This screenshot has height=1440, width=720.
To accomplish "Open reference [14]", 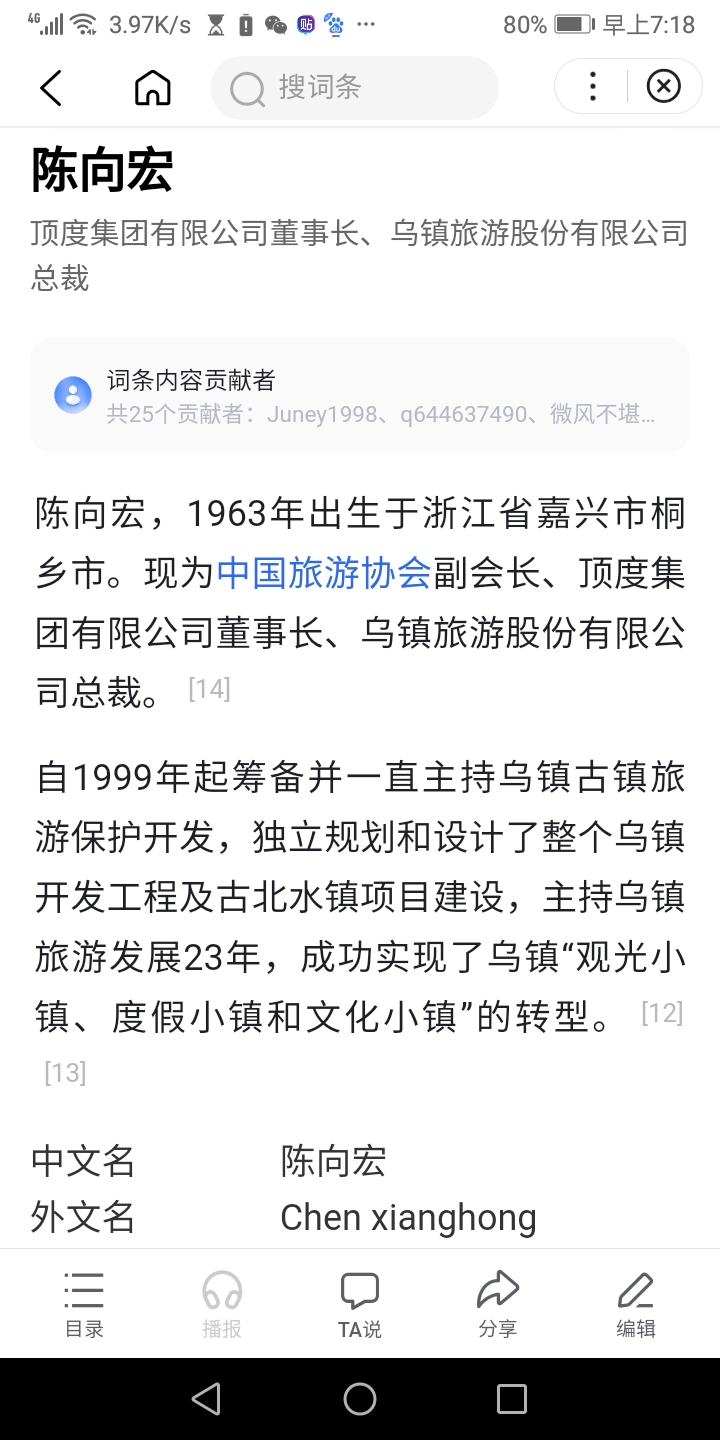I will click(209, 689).
